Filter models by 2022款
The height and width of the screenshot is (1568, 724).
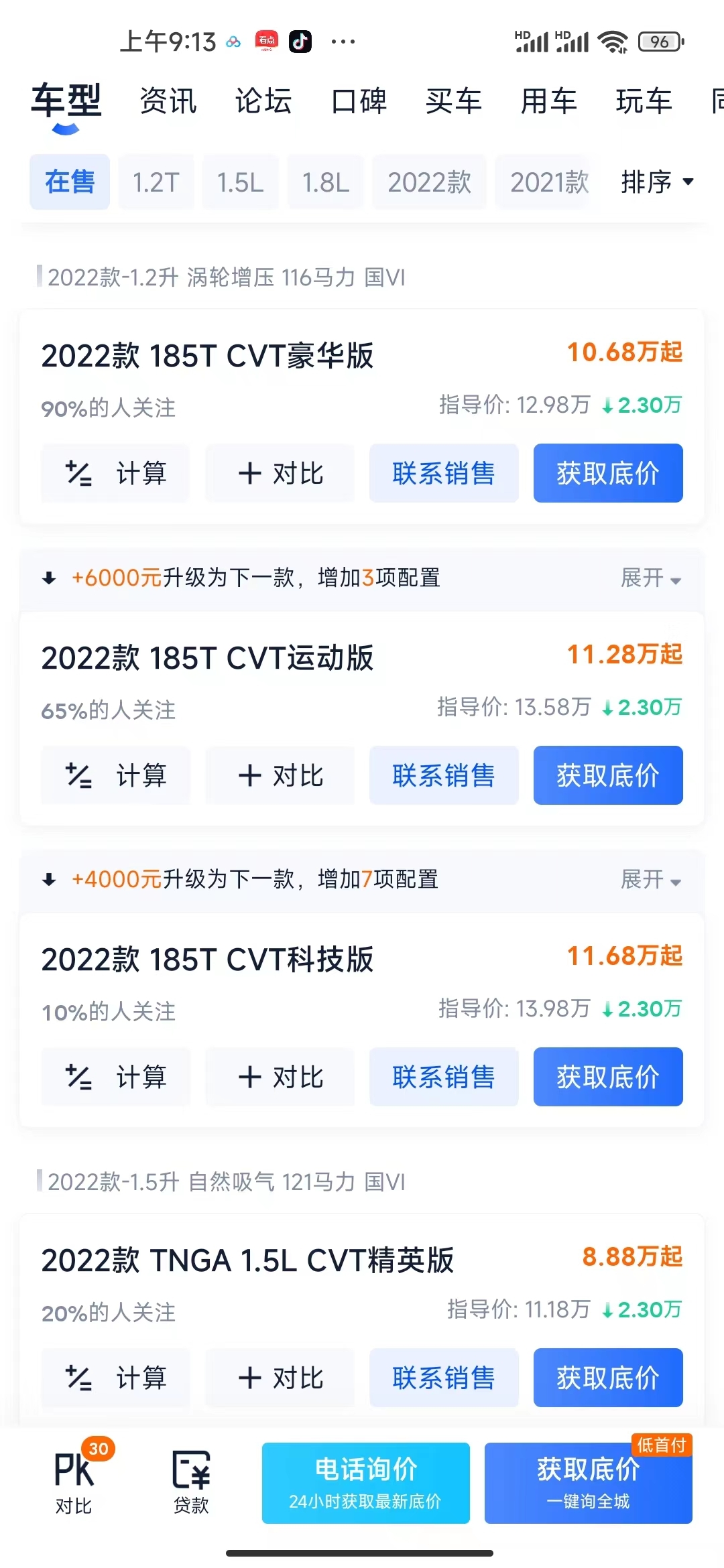tap(429, 182)
